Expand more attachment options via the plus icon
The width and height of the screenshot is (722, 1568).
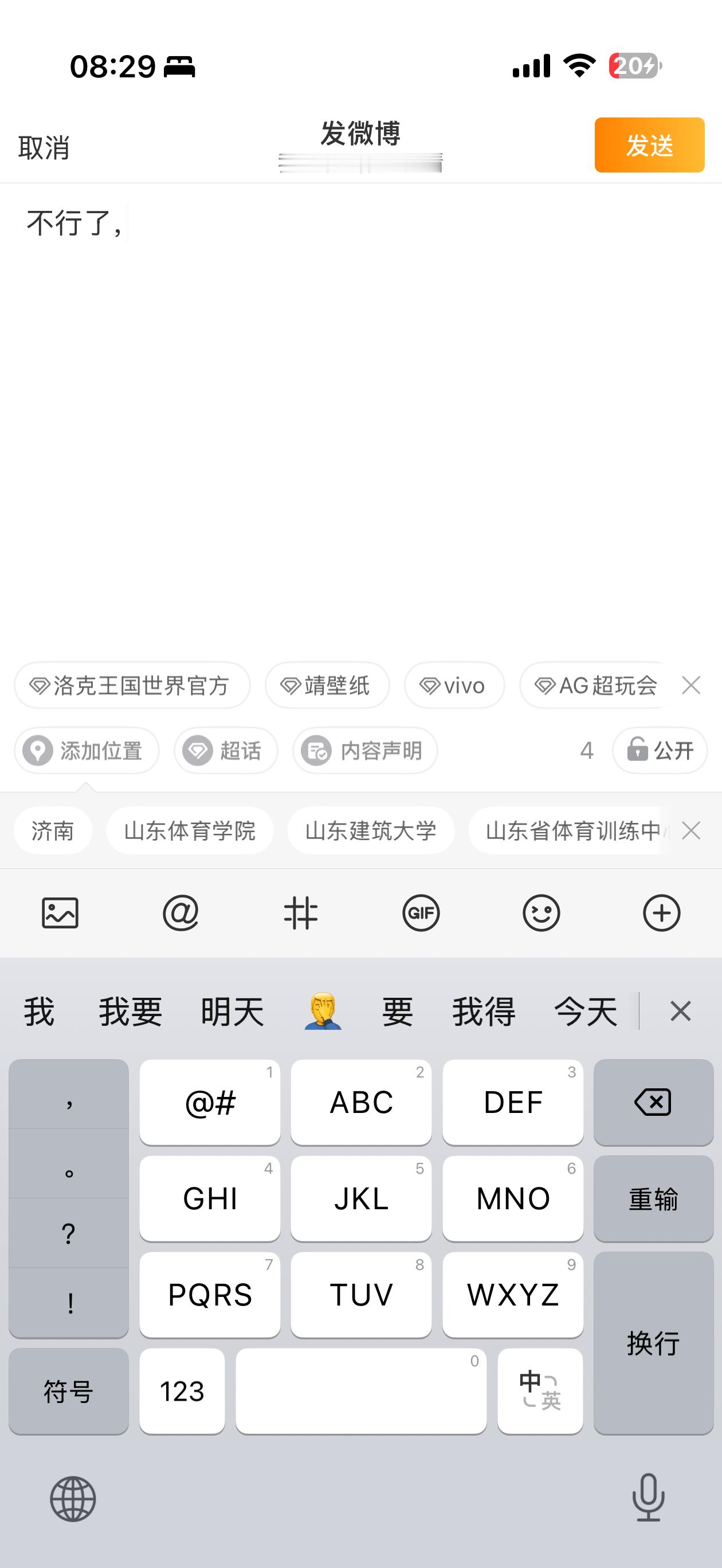(x=662, y=913)
